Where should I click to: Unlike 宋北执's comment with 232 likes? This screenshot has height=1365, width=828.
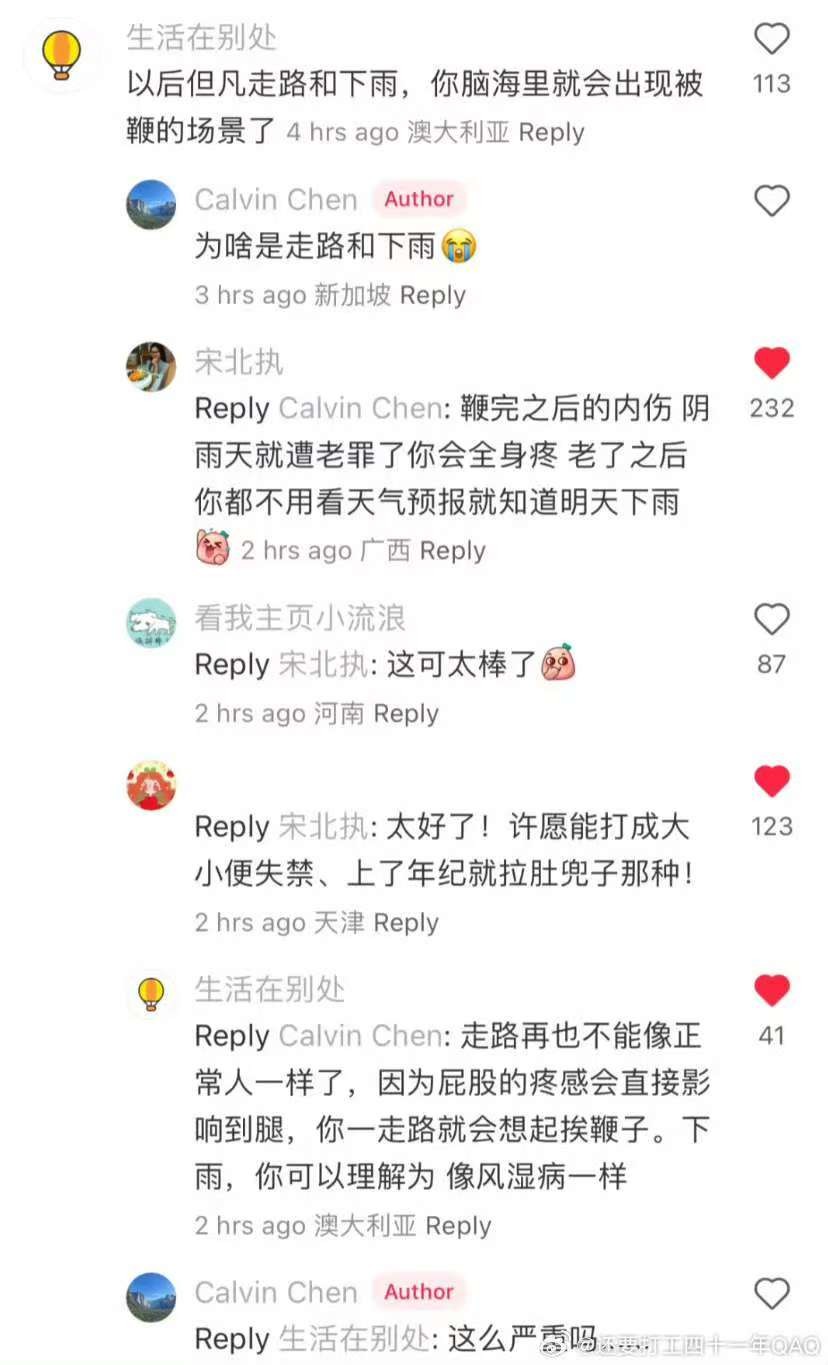(771, 363)
